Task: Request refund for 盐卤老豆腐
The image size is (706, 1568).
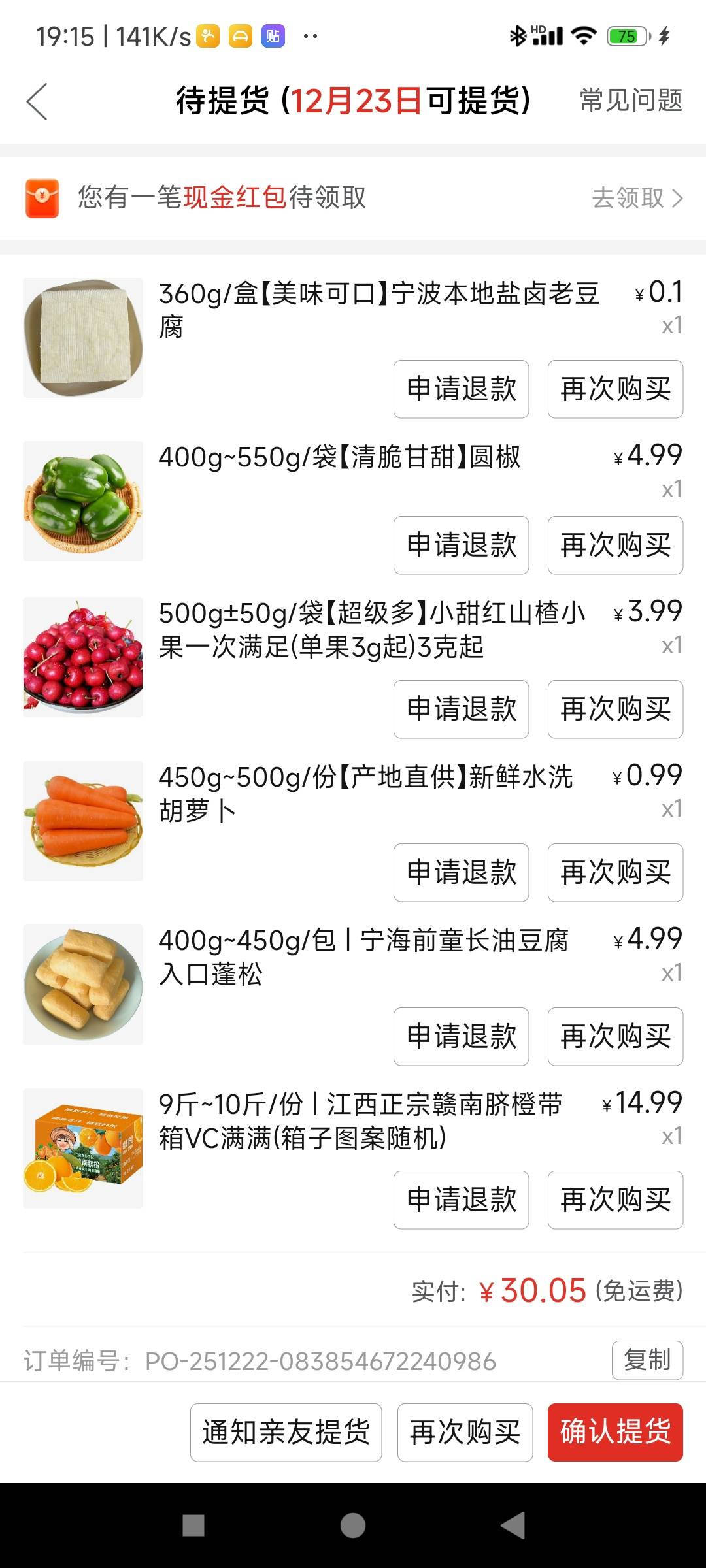Action: click(461, 389)
